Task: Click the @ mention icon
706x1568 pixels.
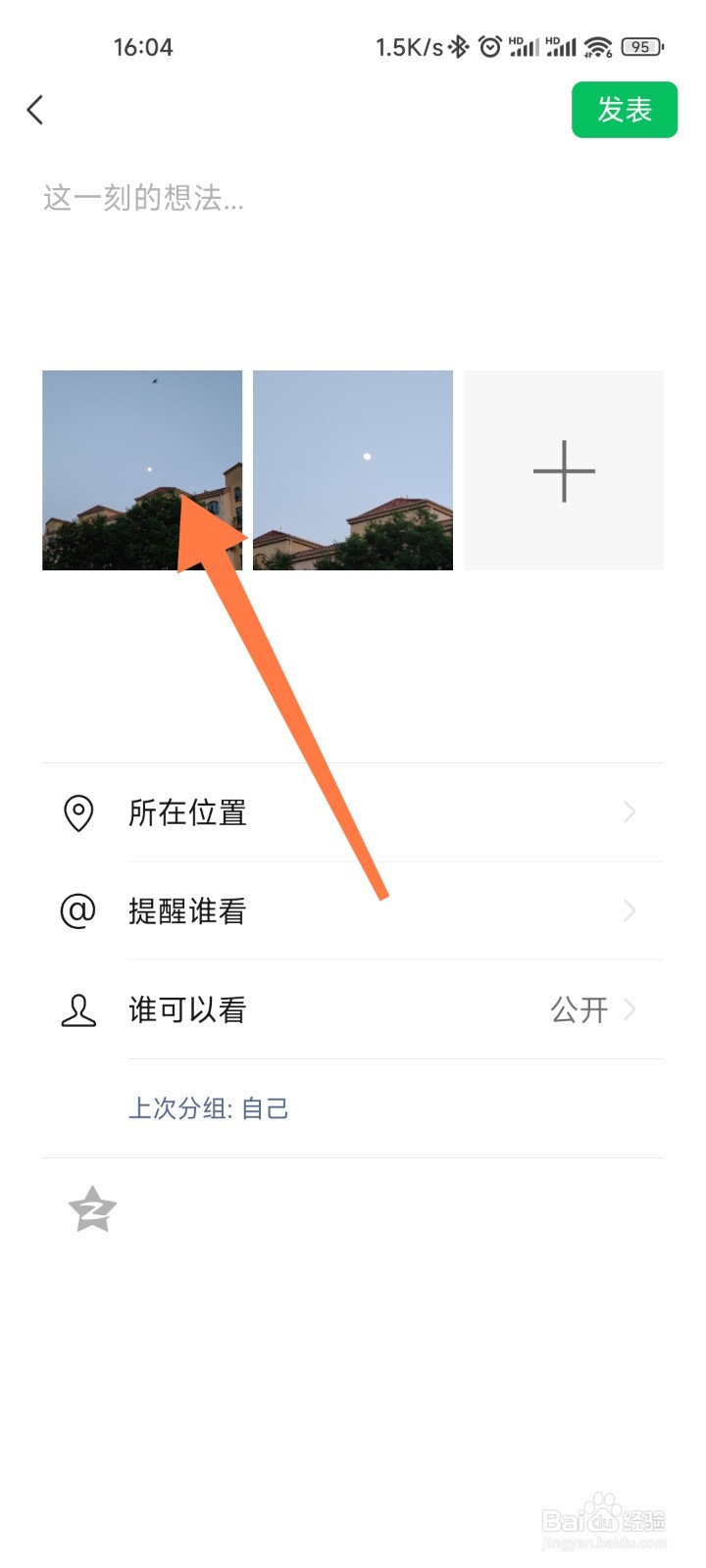Action: (x=76, y=911)
